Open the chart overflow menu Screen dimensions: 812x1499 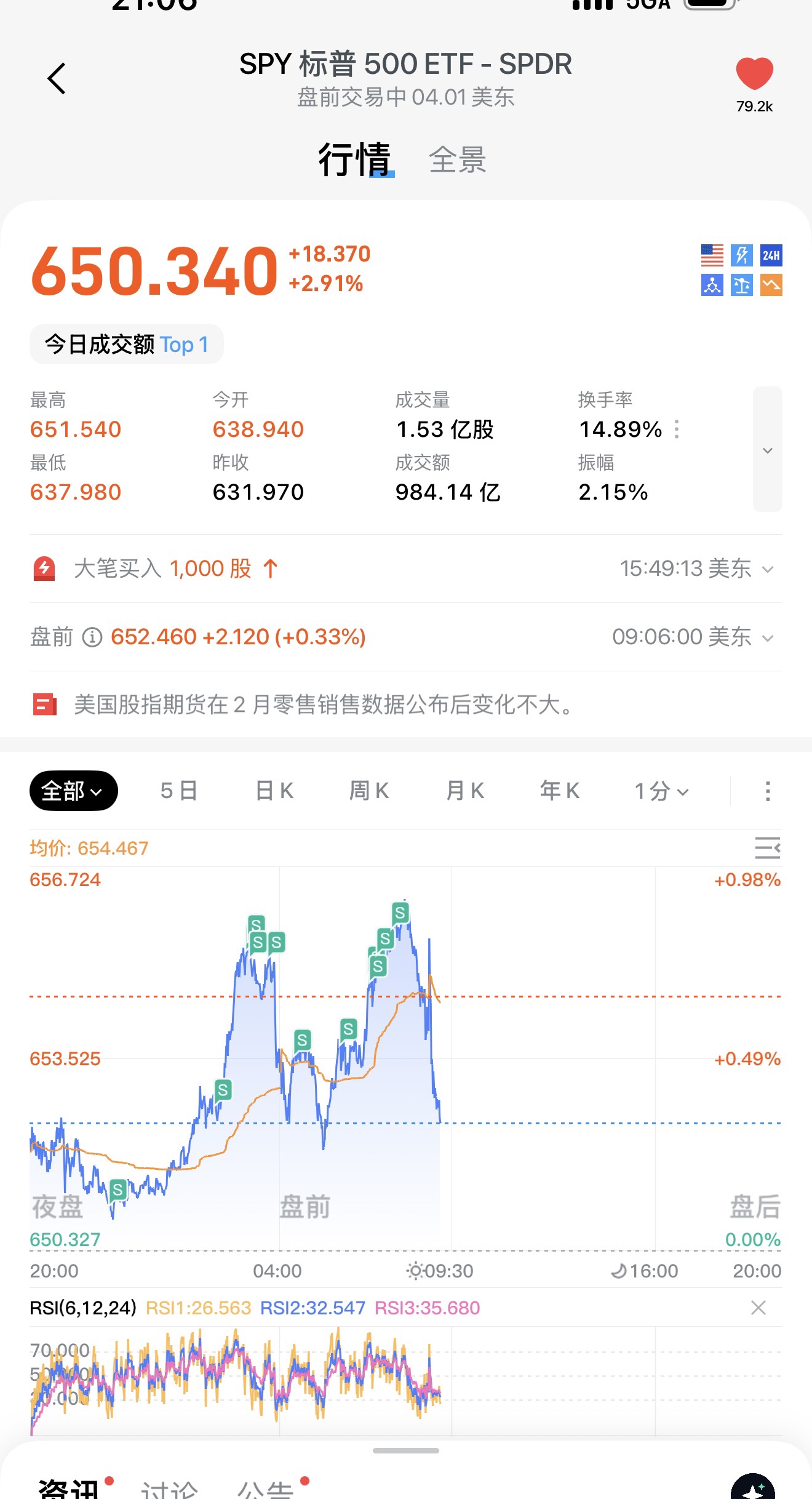767,791
